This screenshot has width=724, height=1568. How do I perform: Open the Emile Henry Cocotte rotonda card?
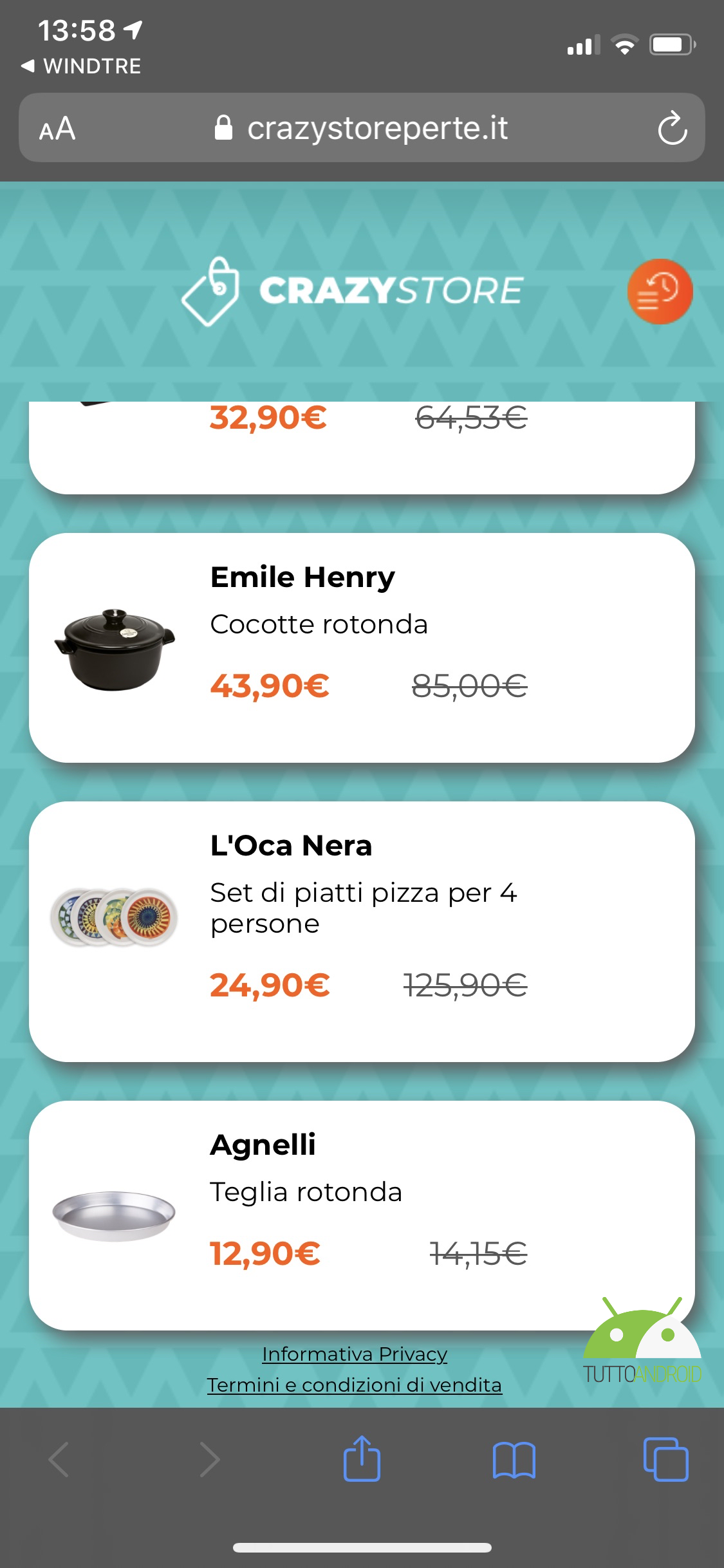pyautogui.click(x=362, y=648)
